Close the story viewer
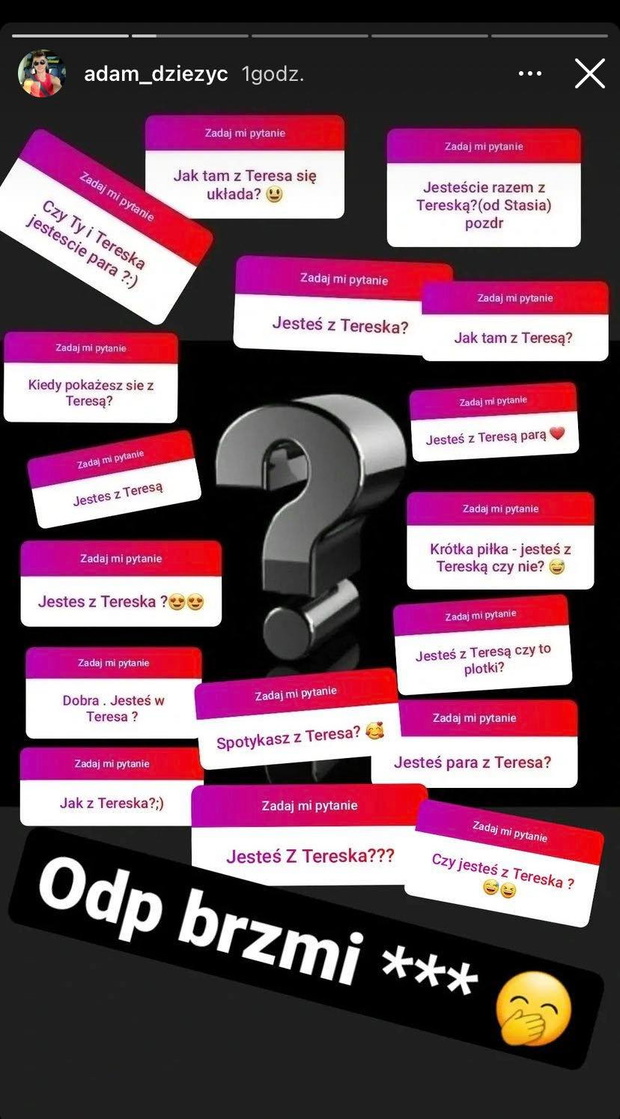 590,74
